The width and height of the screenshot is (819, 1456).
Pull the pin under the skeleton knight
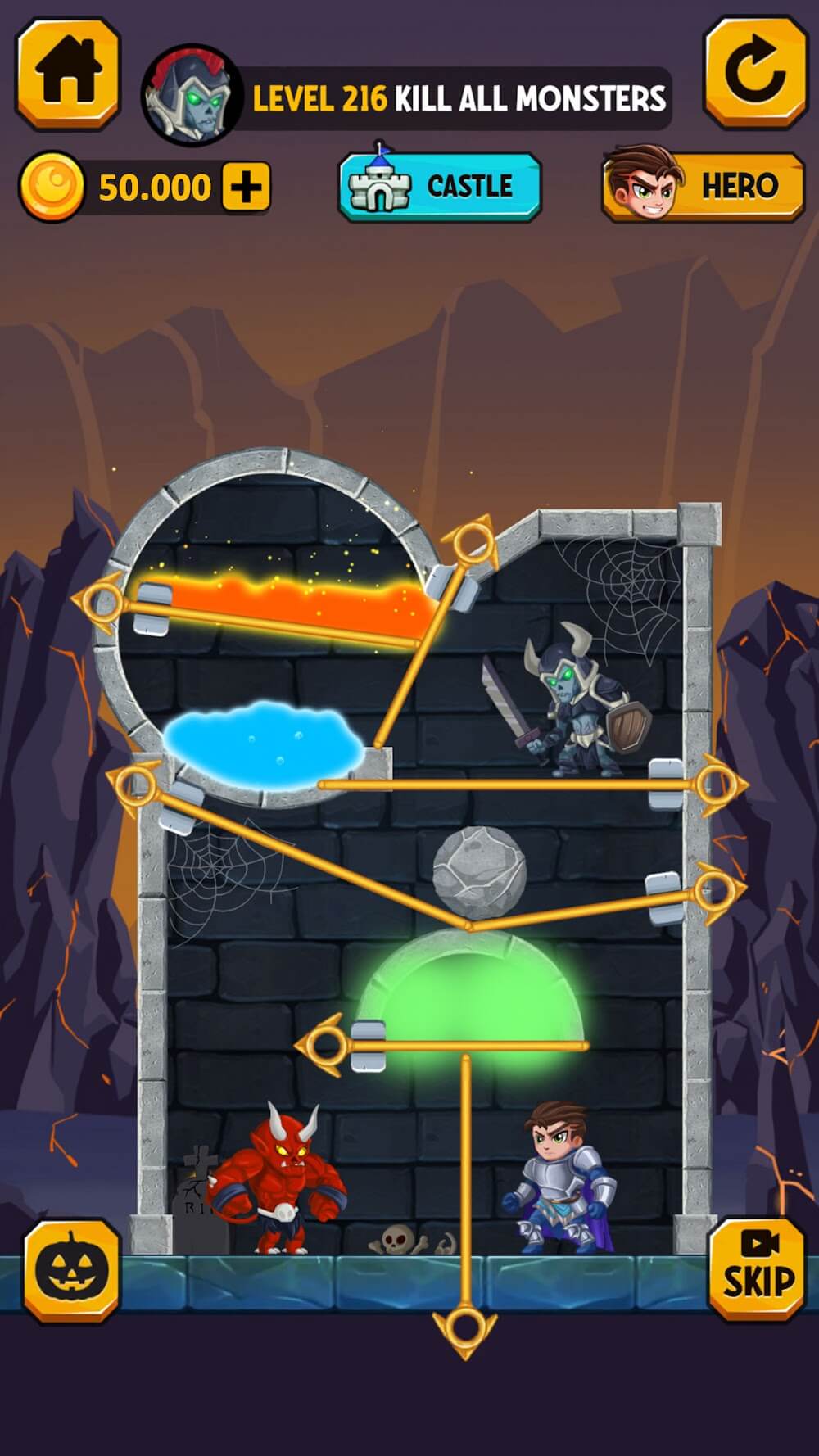722,785
